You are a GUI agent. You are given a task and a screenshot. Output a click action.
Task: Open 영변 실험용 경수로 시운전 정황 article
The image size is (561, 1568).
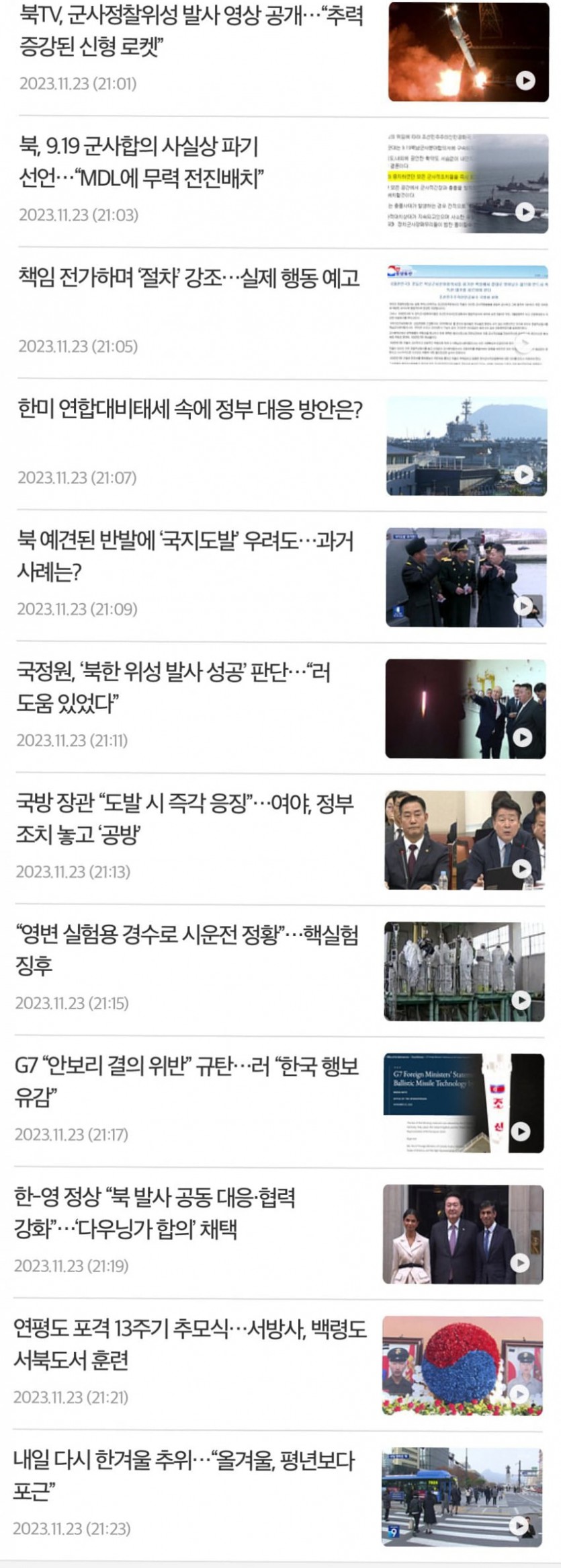186,949
